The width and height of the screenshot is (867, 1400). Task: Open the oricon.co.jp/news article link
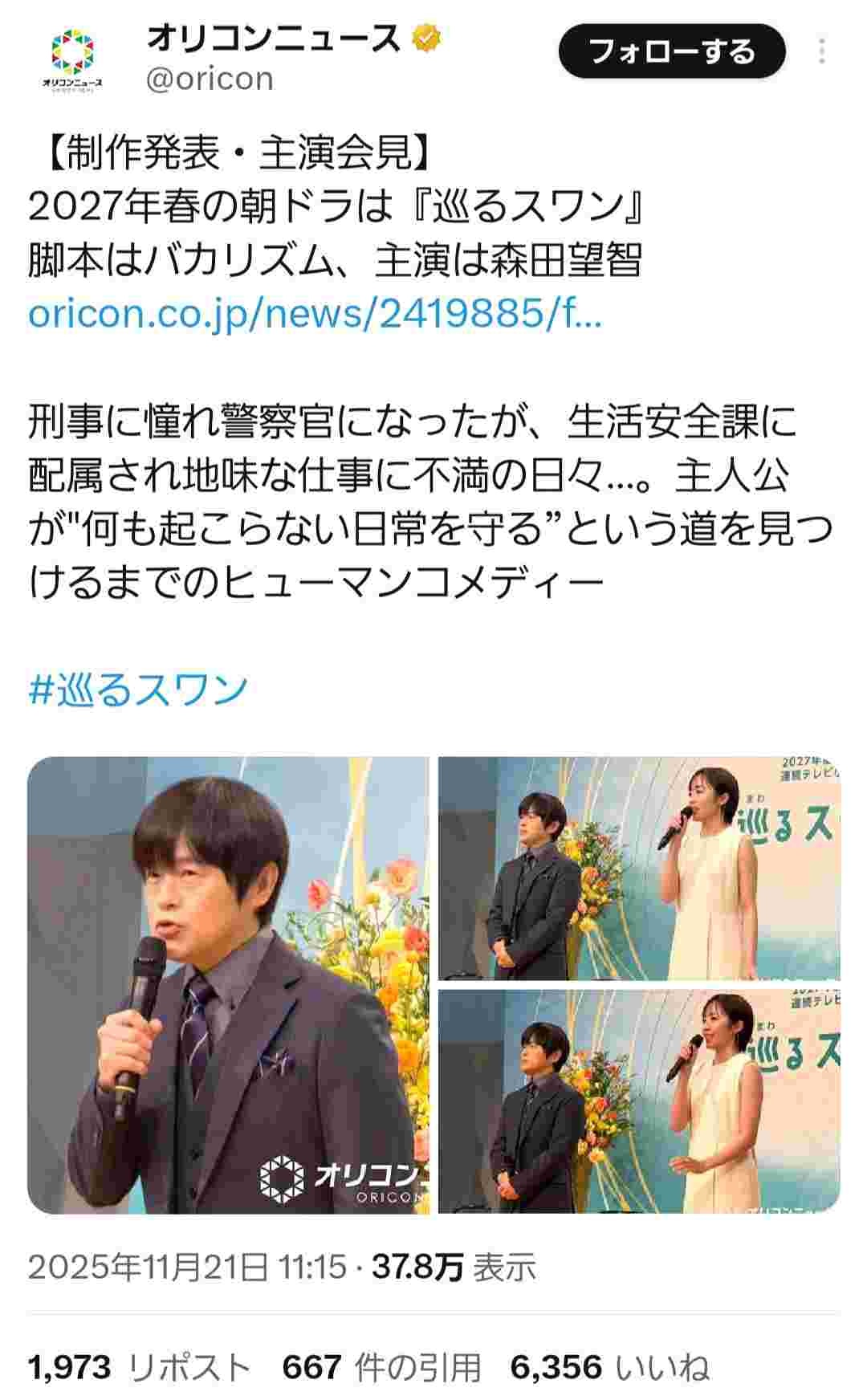click(x=314, y=314)
